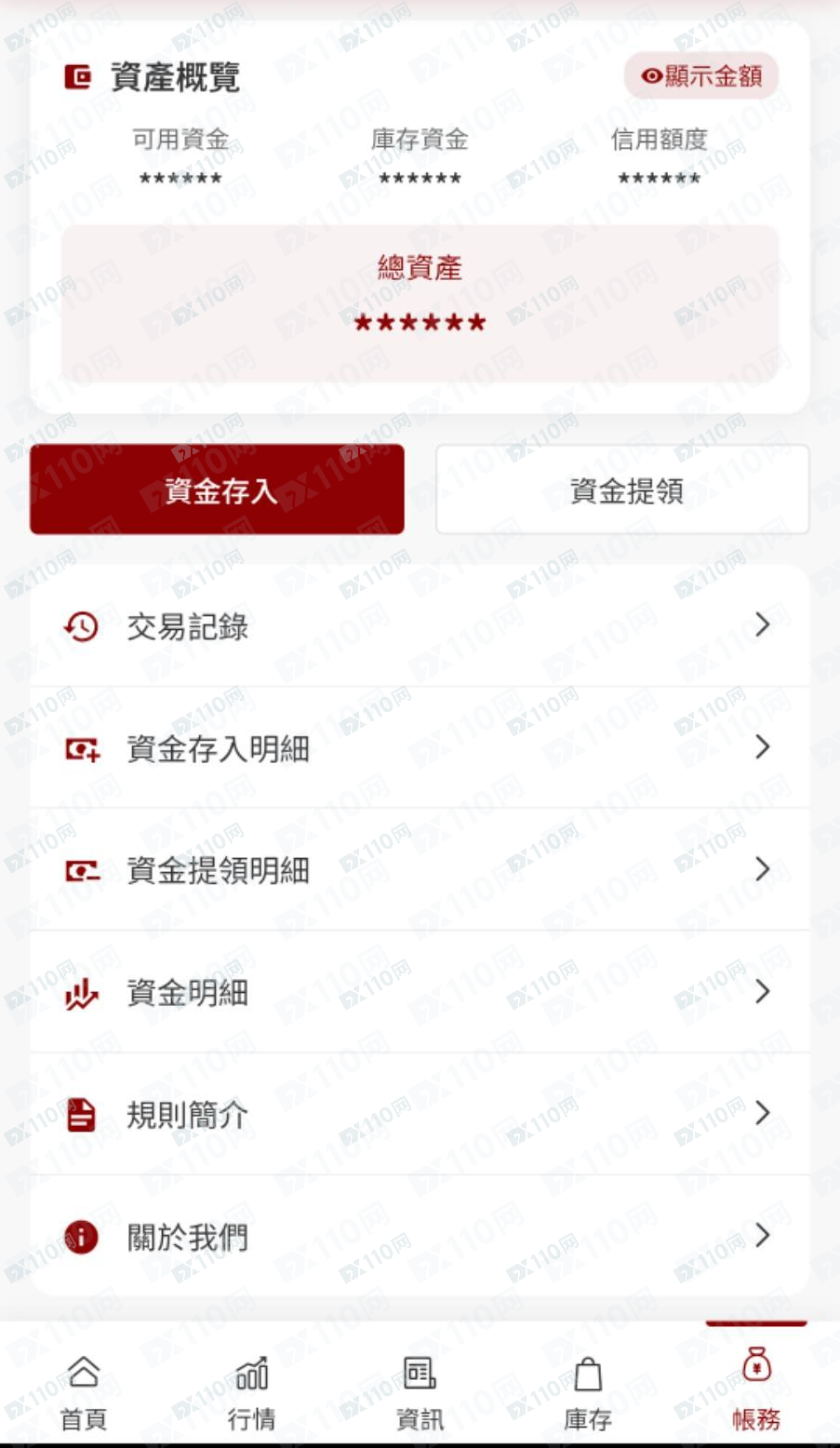Open the 關於我們 about us row

pos(419,1236)
